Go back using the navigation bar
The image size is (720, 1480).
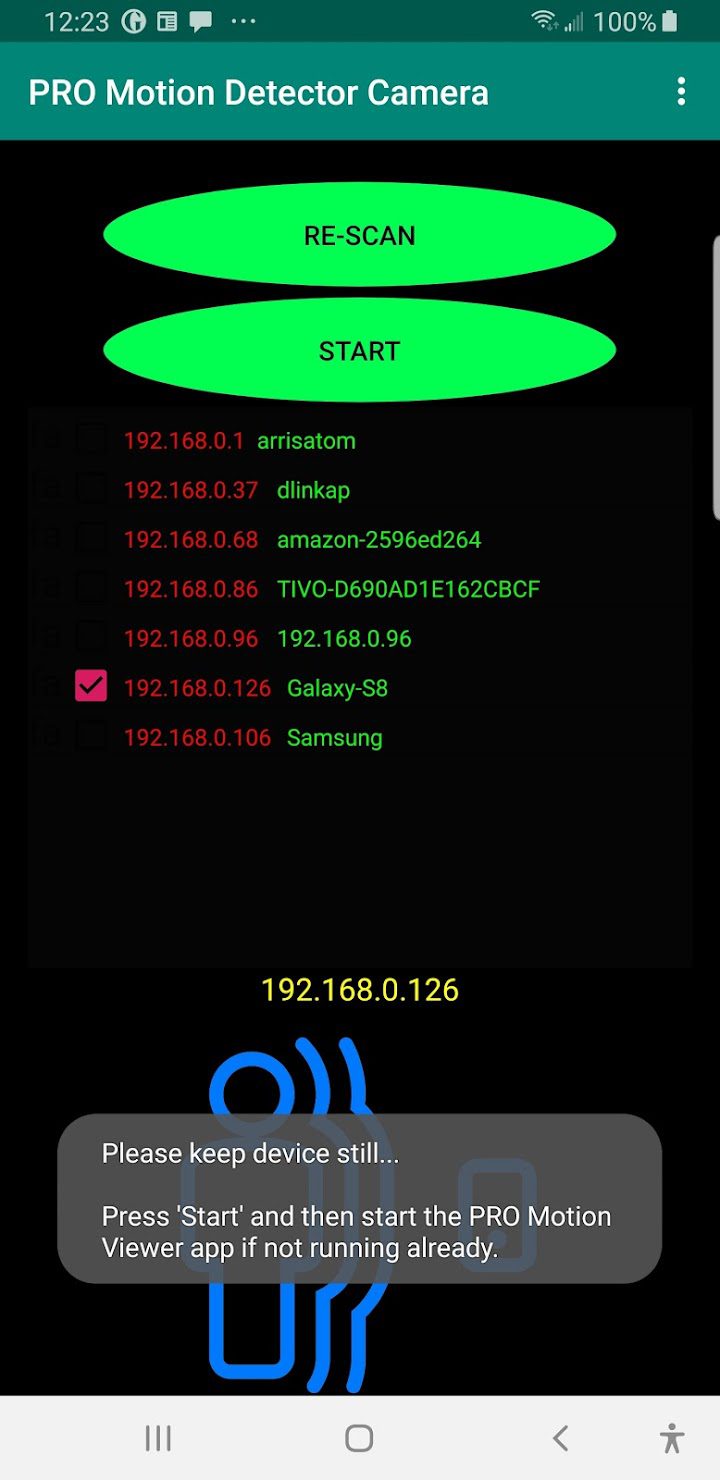560,1438
